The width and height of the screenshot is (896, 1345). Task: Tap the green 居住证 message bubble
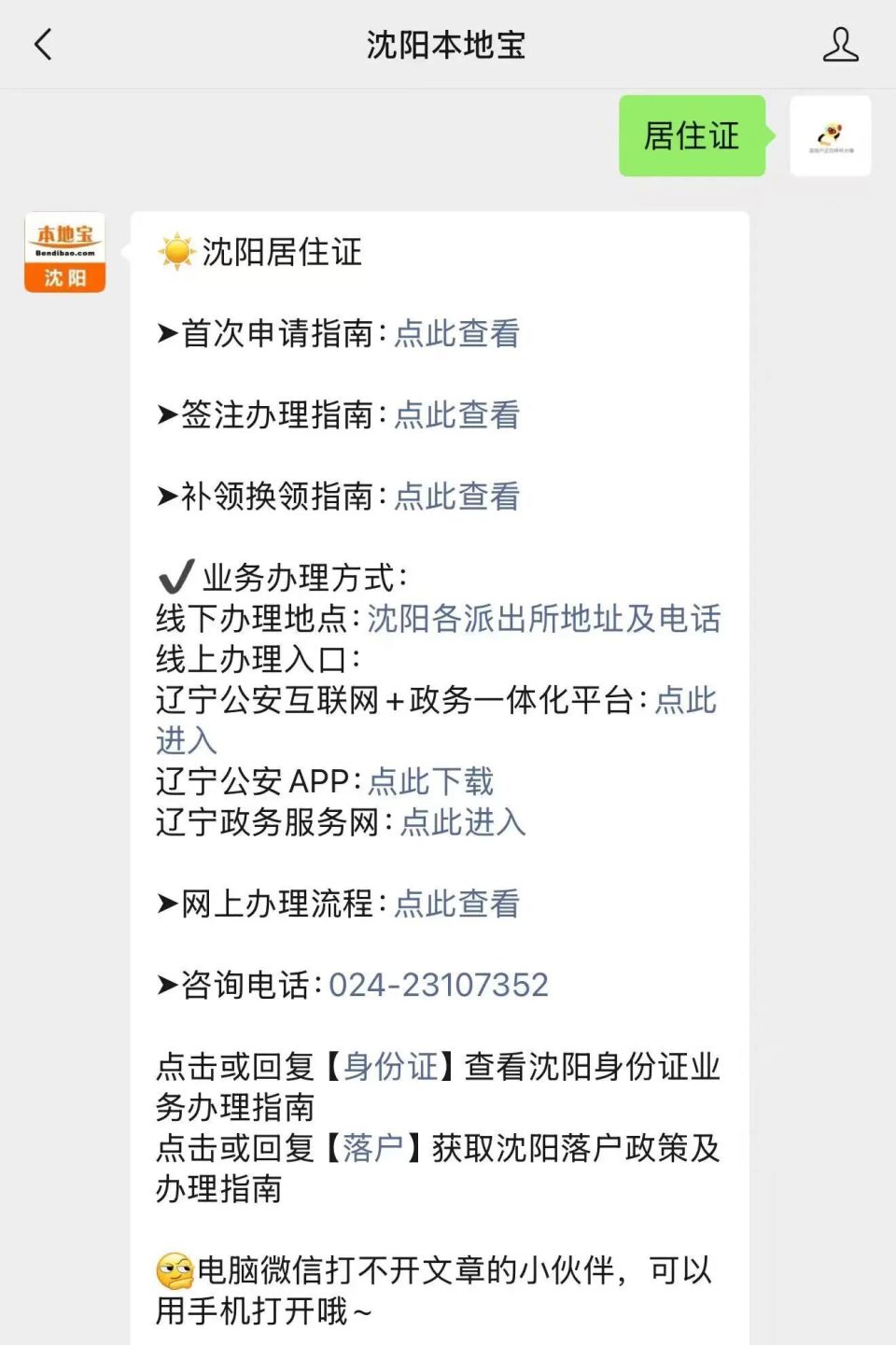click(691, 138)
